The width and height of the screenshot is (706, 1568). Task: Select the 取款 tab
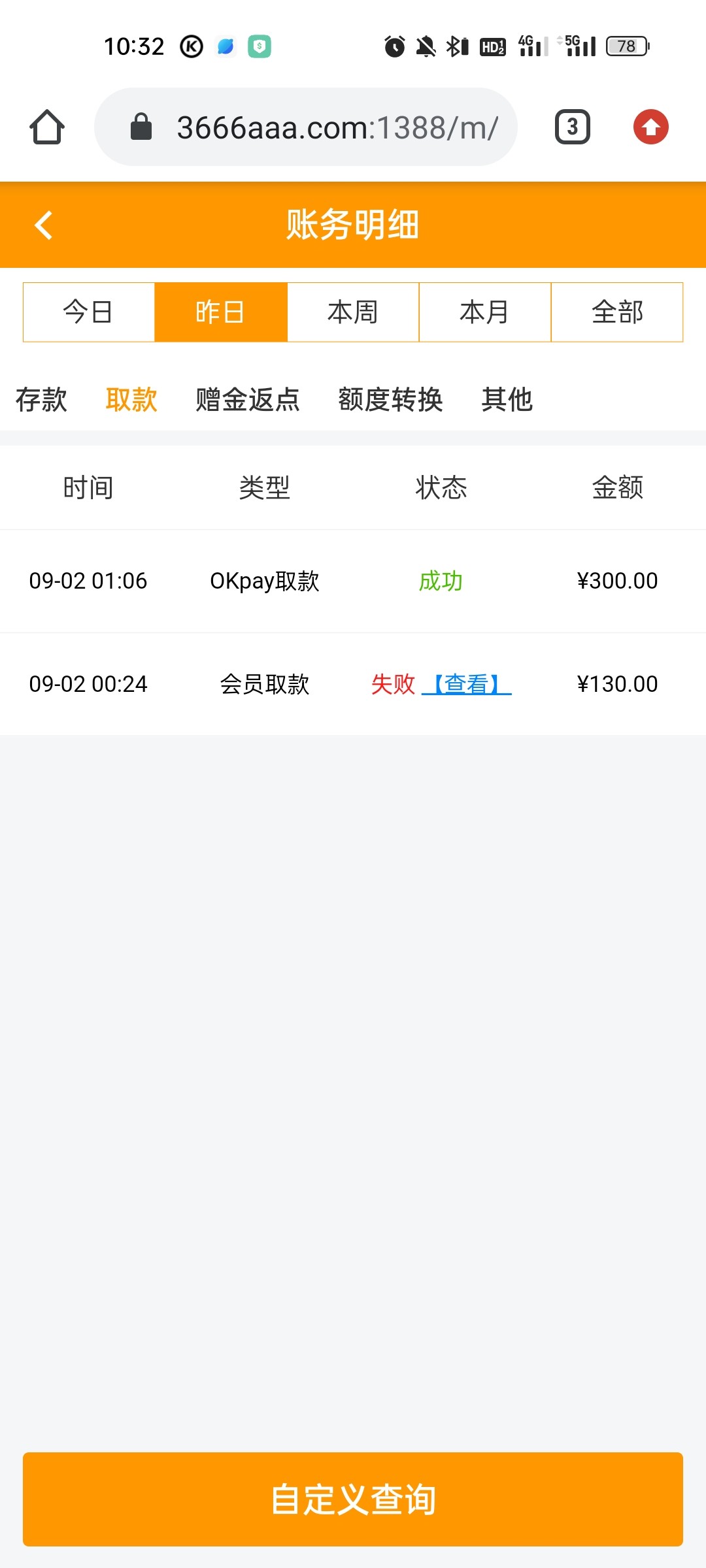(131, 400)
